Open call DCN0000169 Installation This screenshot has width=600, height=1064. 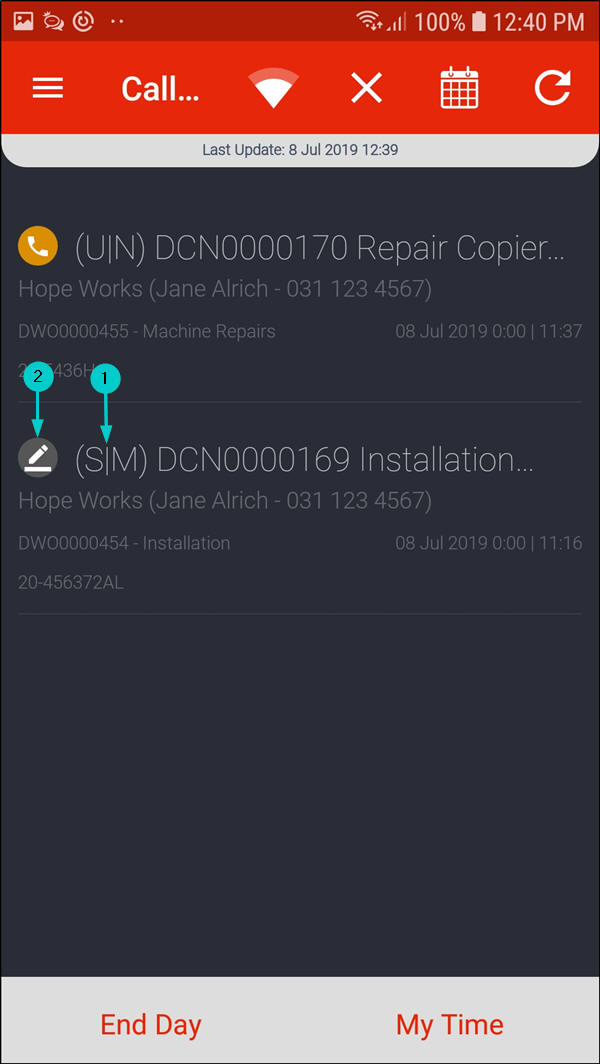click(305, 459)
